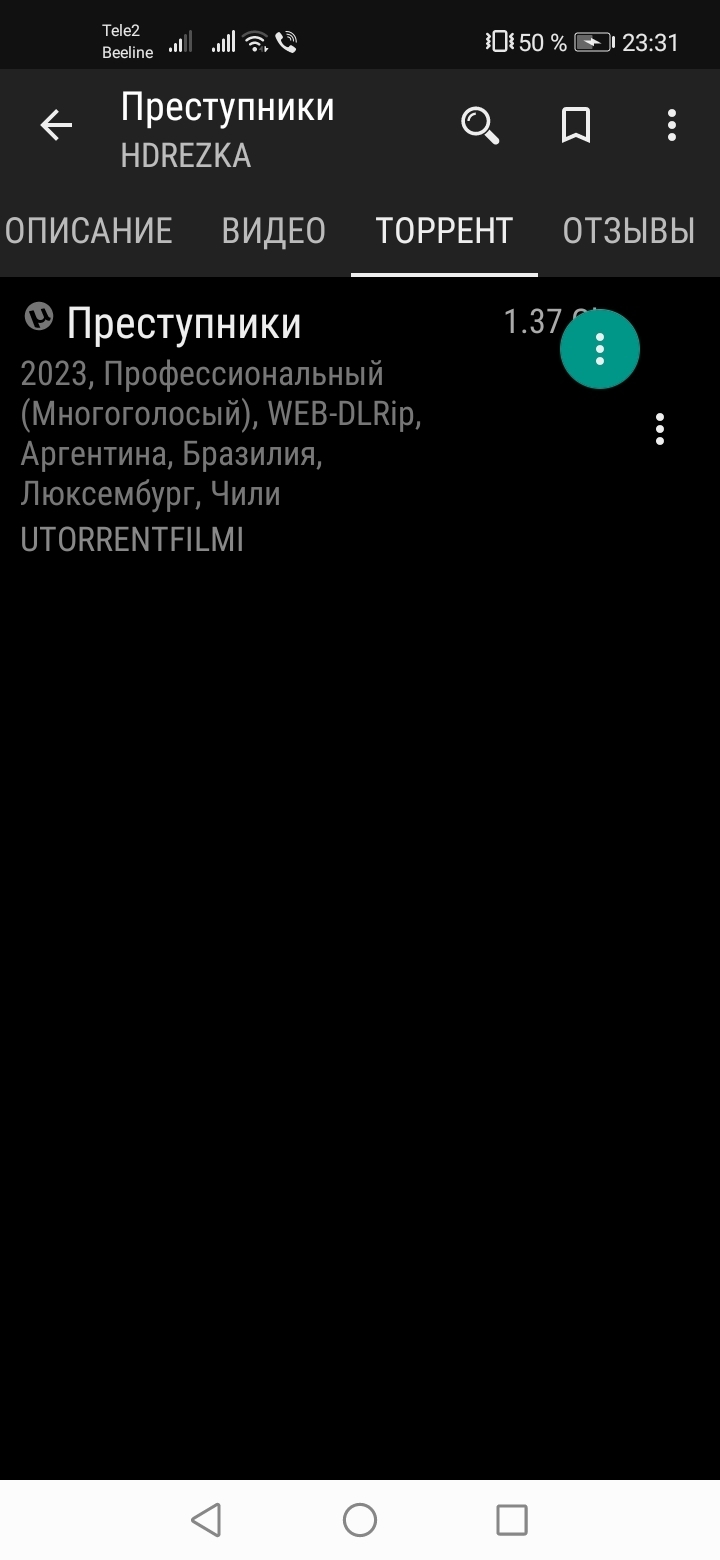Open the torrent row's three-dot options

click(660, 429)
